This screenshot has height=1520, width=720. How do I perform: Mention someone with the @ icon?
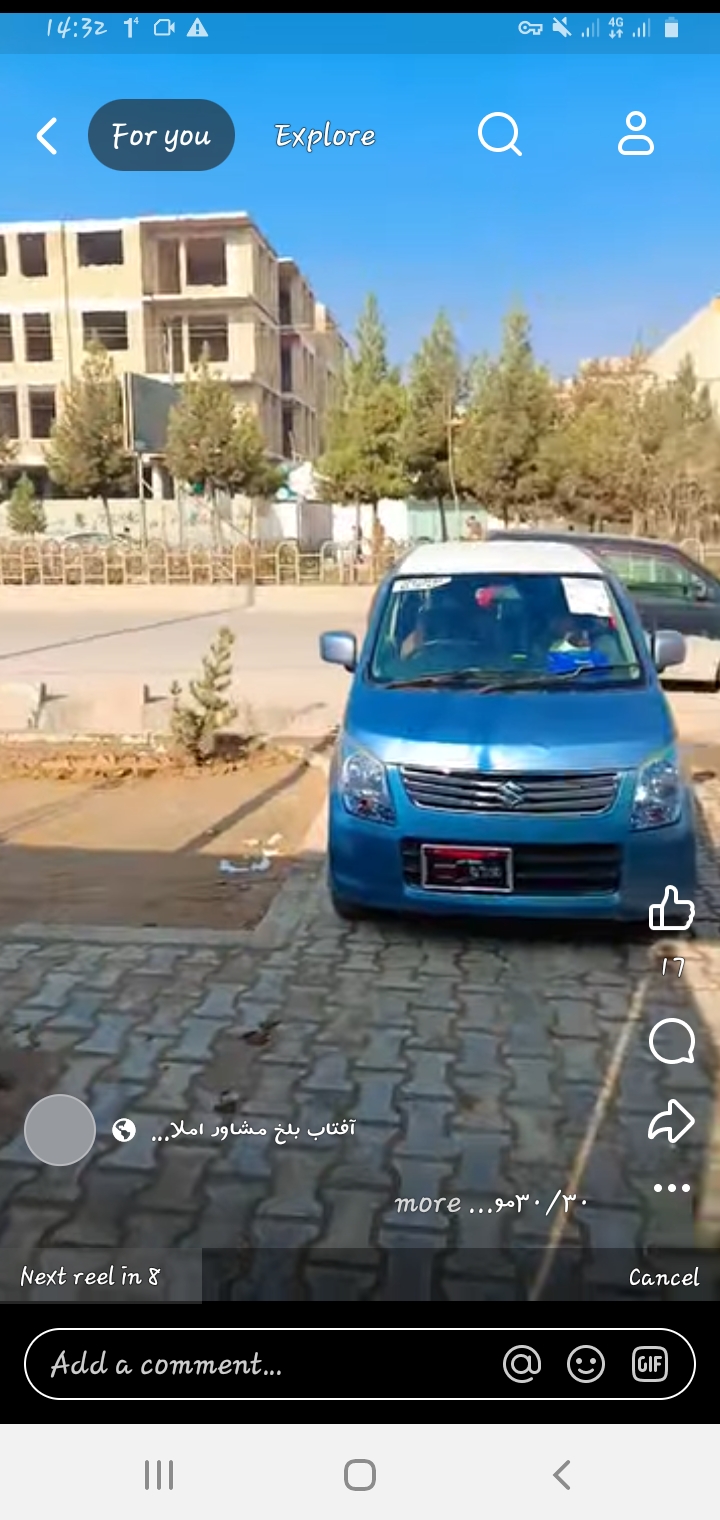[522, 1364]
